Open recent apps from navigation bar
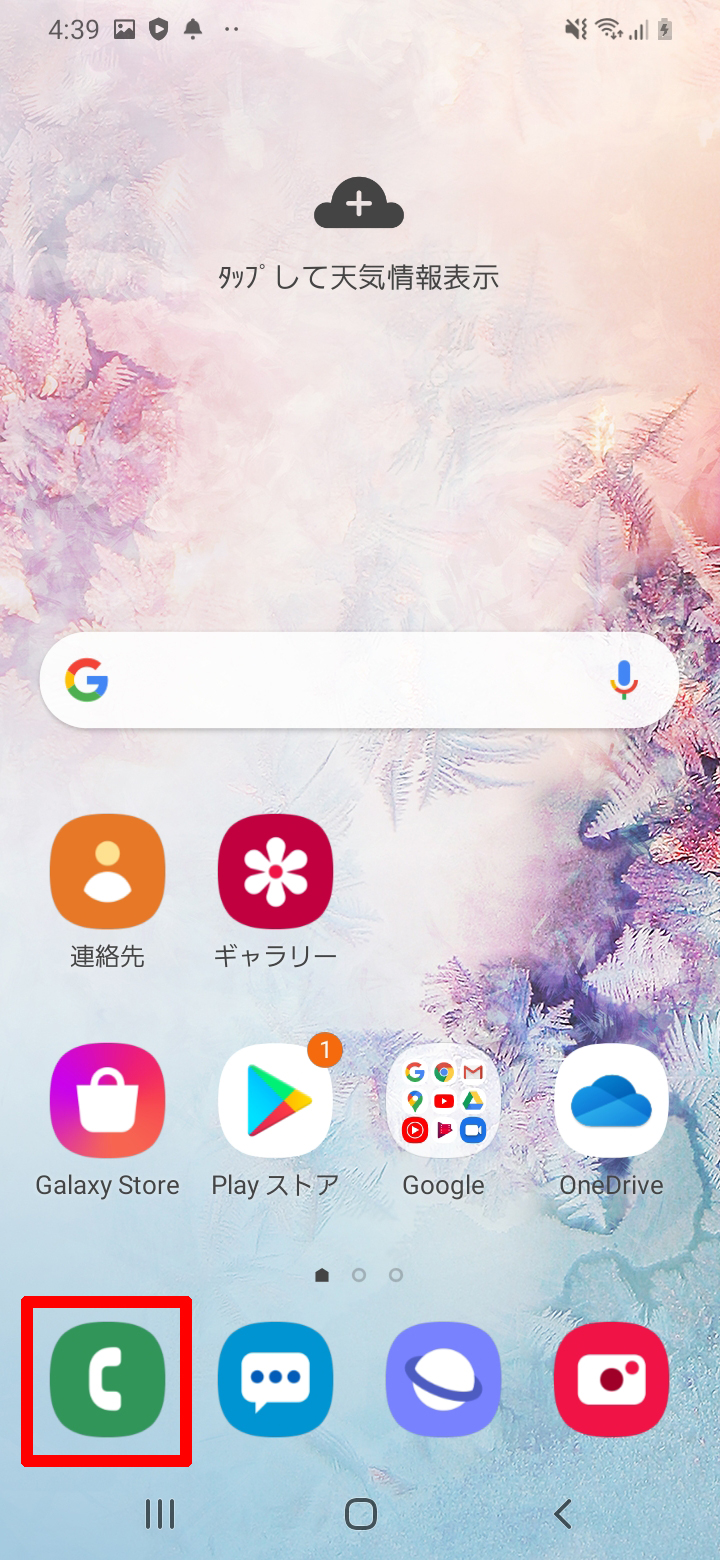The width and height of the screenshot is (720, 1560). [160, 1514]
